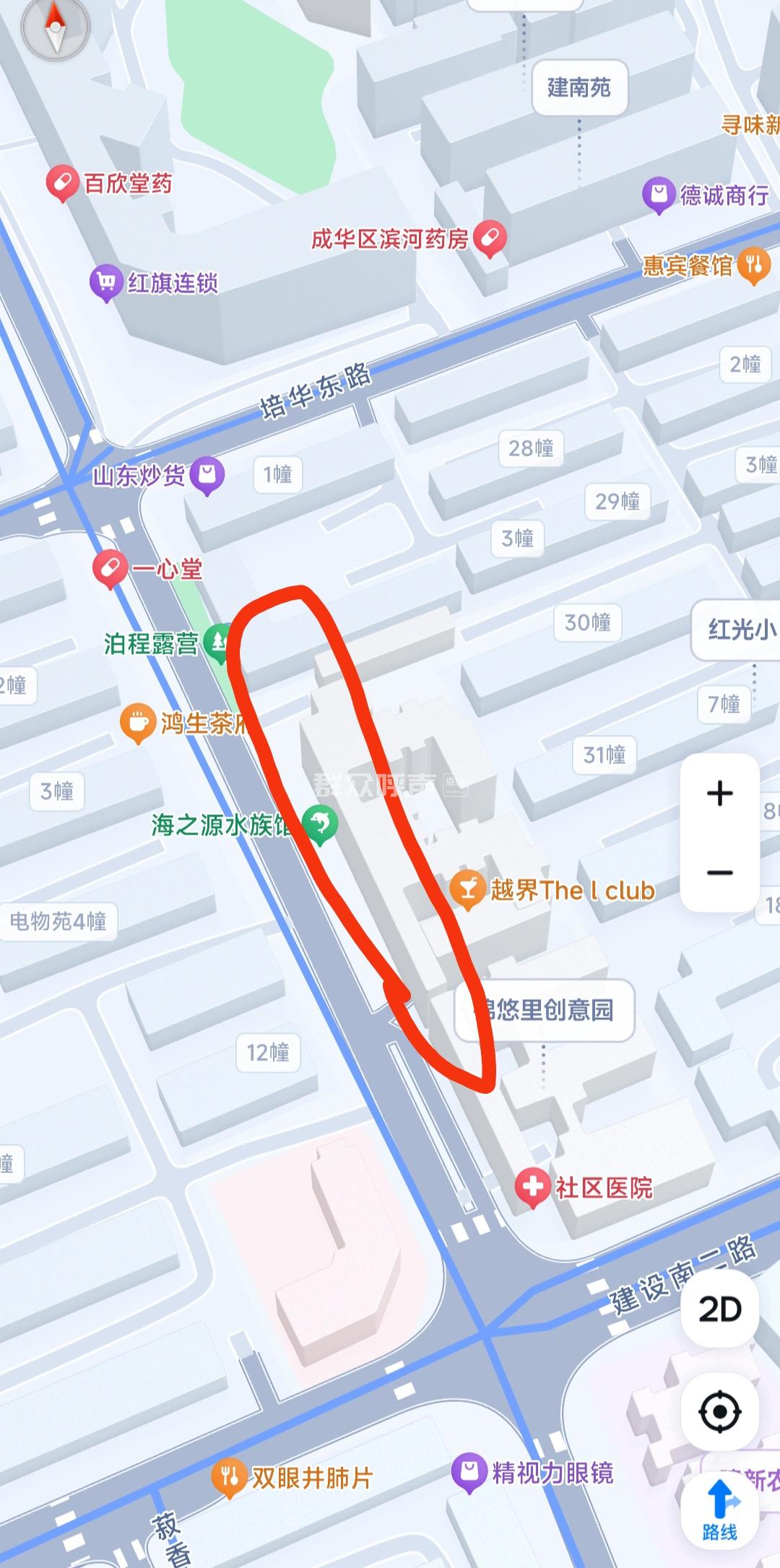Open the 精视力眼镜 shop marker
This screenshot has height=1568, width=780.
click(469, 1473)
